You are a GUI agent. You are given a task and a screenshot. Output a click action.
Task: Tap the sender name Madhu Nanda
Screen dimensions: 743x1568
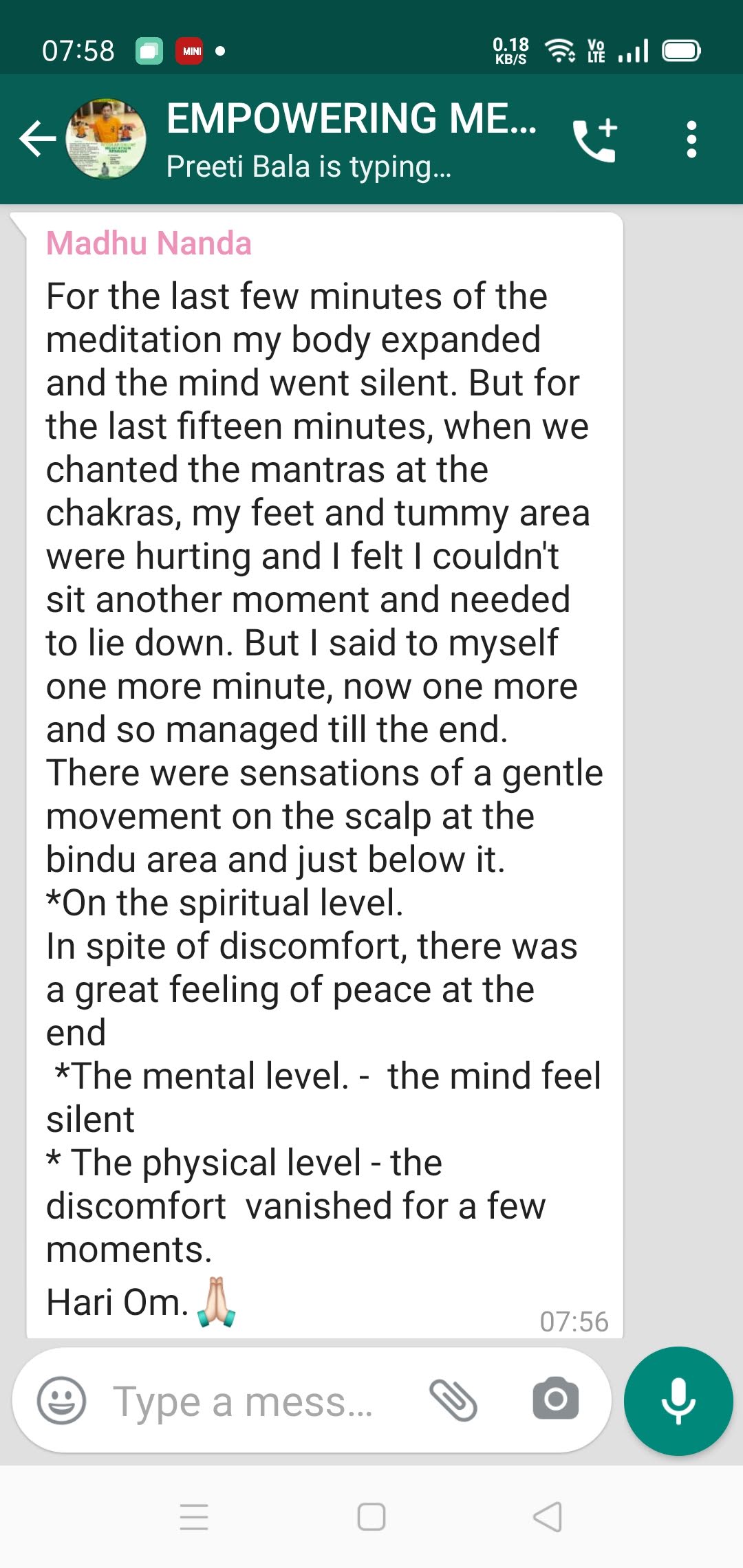[149, 243]
